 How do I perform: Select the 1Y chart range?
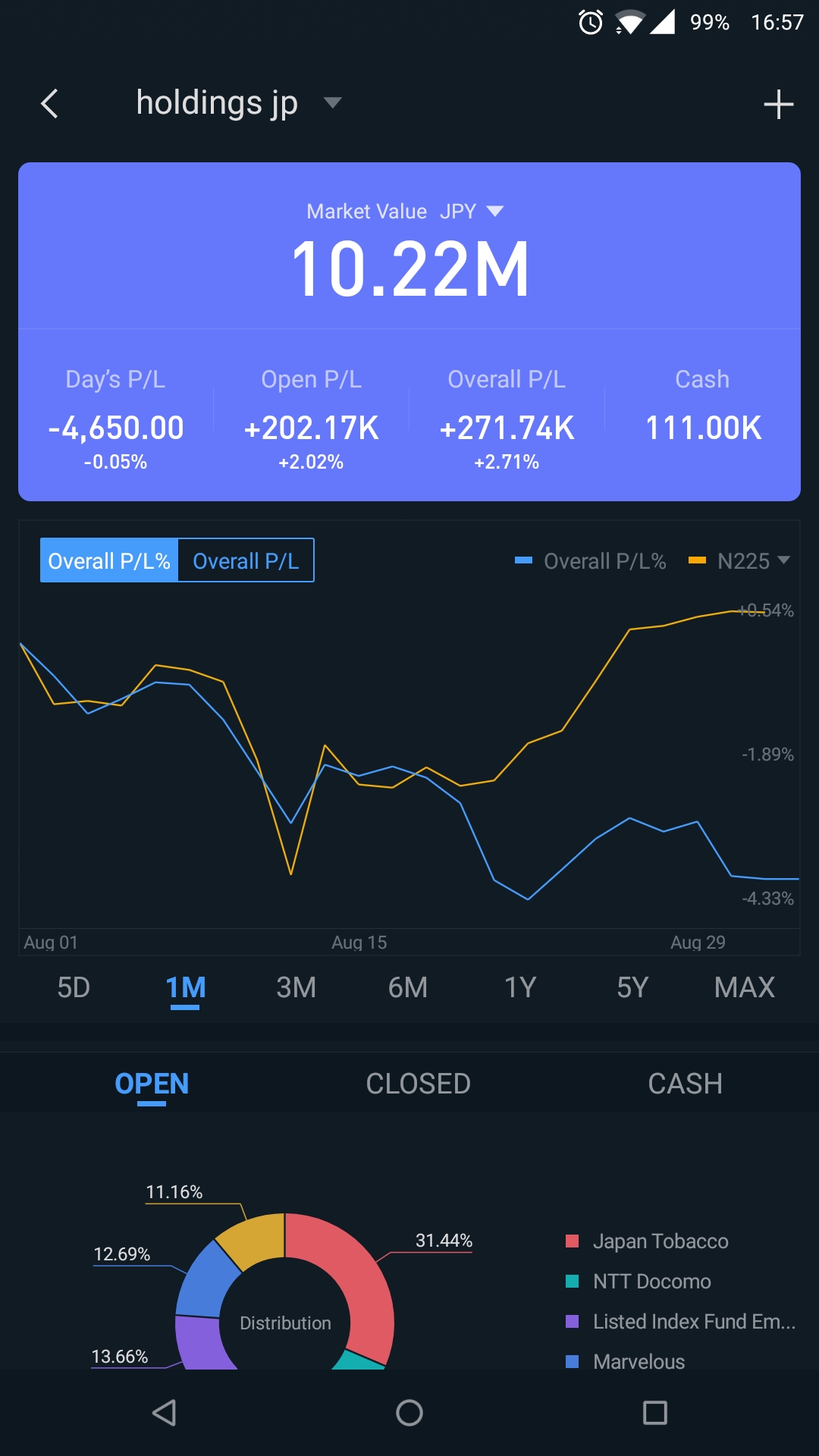point(520,988)
